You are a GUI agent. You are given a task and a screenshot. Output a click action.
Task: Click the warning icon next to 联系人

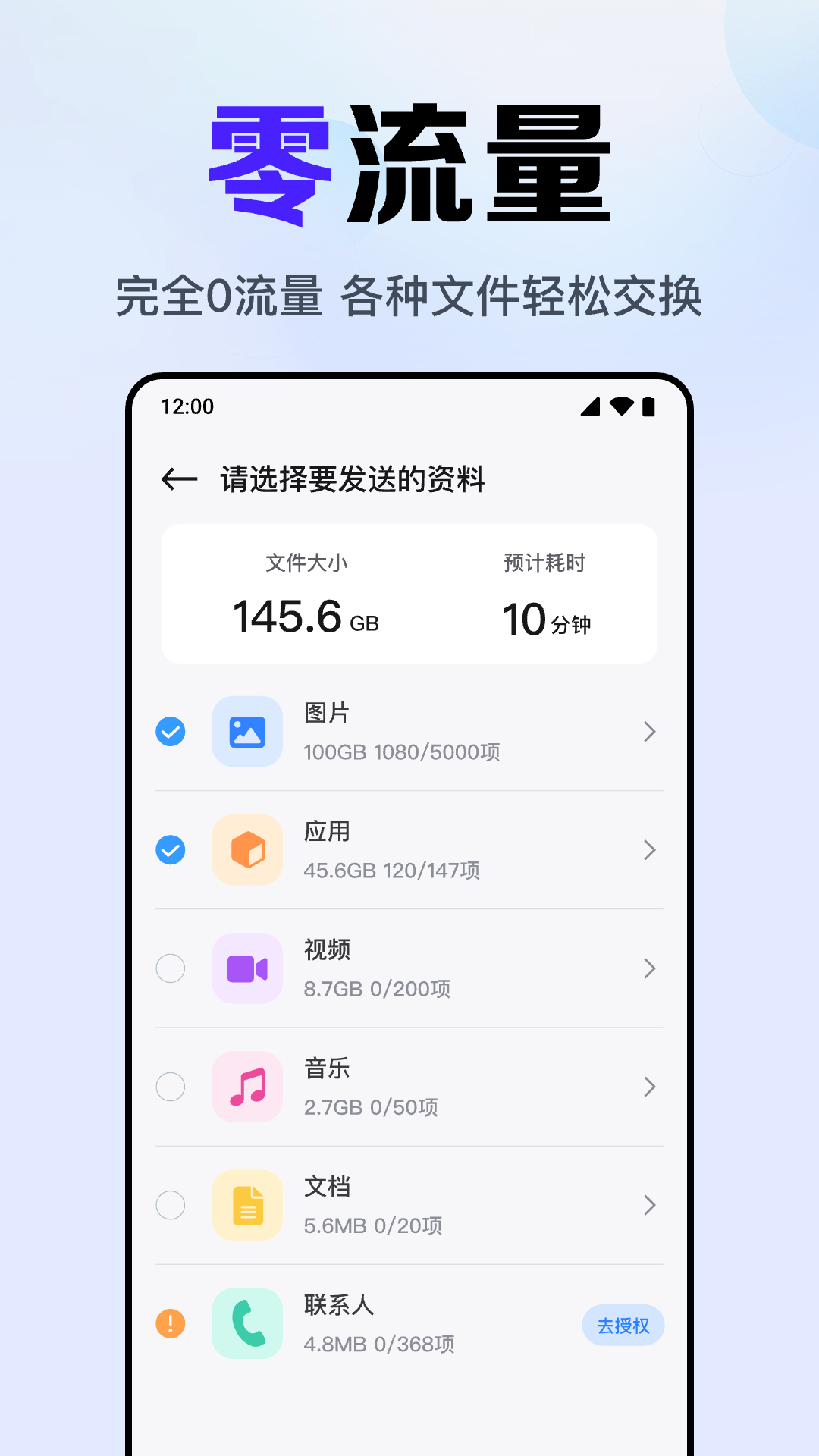(x=170, y=1323)
